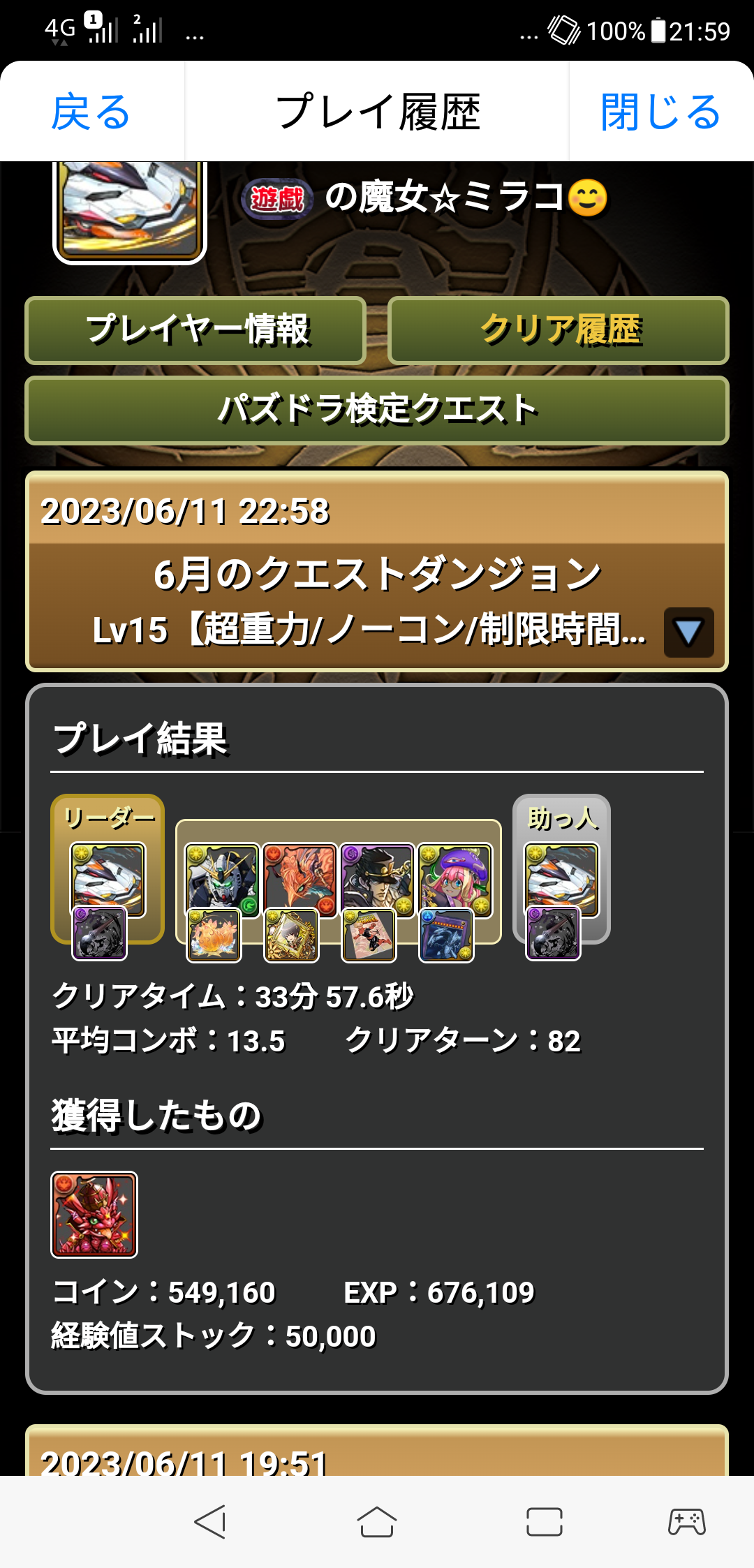View the helper monster under 助っ人
The image size is (754, 1568).
pos(561,878)
